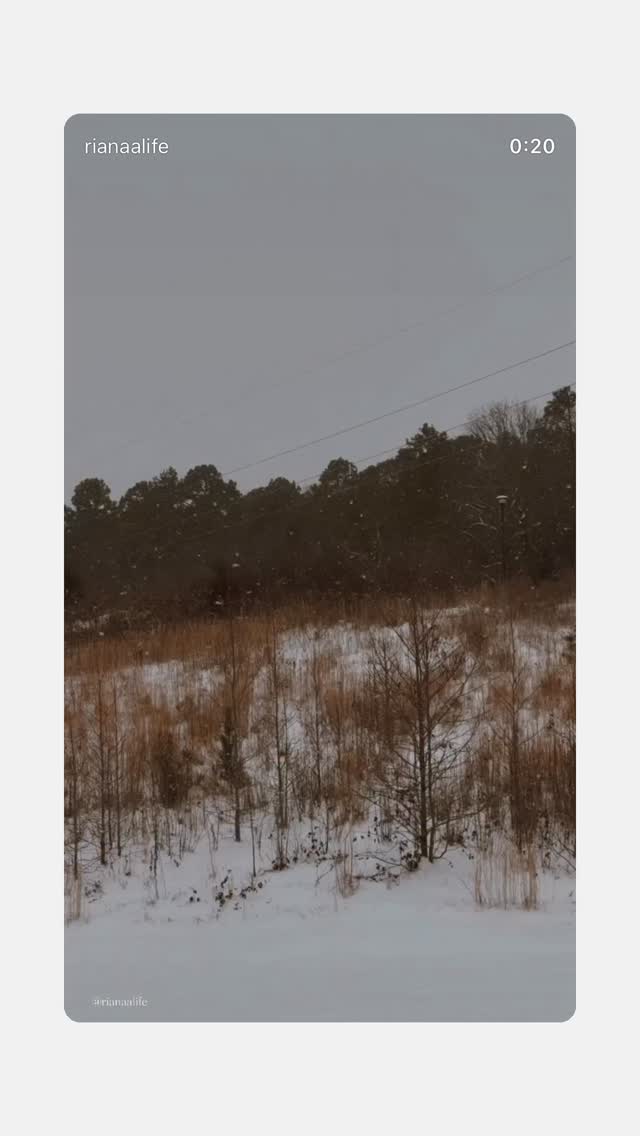The image size is (640, 1136).
Task: Open the rianaalife profile name
Action: (x=126, y=146)
